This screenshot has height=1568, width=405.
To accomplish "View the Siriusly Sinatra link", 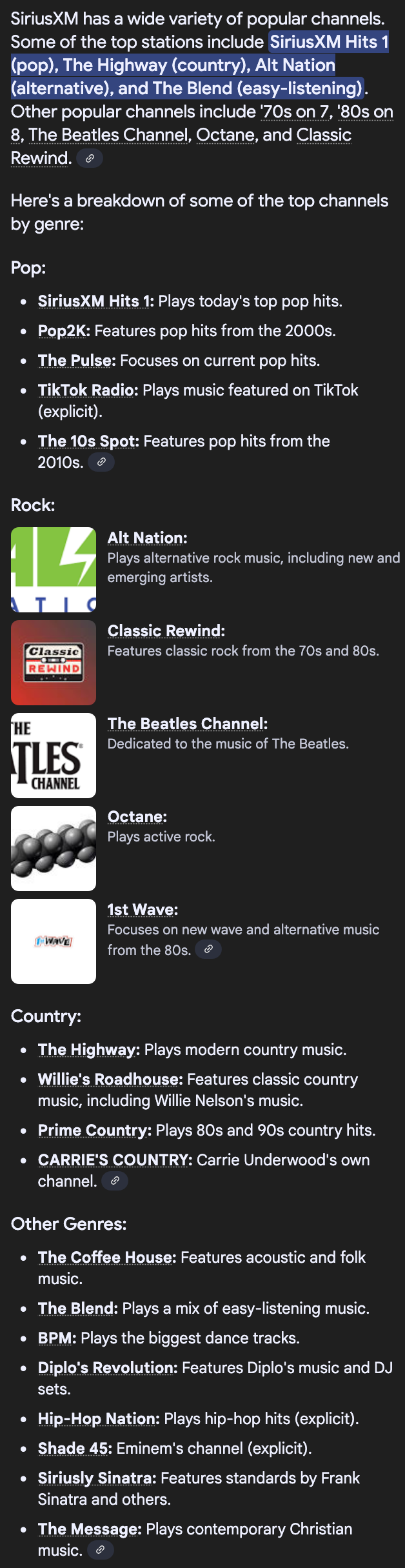I will pyautogui.click(x=97, y=1478).
